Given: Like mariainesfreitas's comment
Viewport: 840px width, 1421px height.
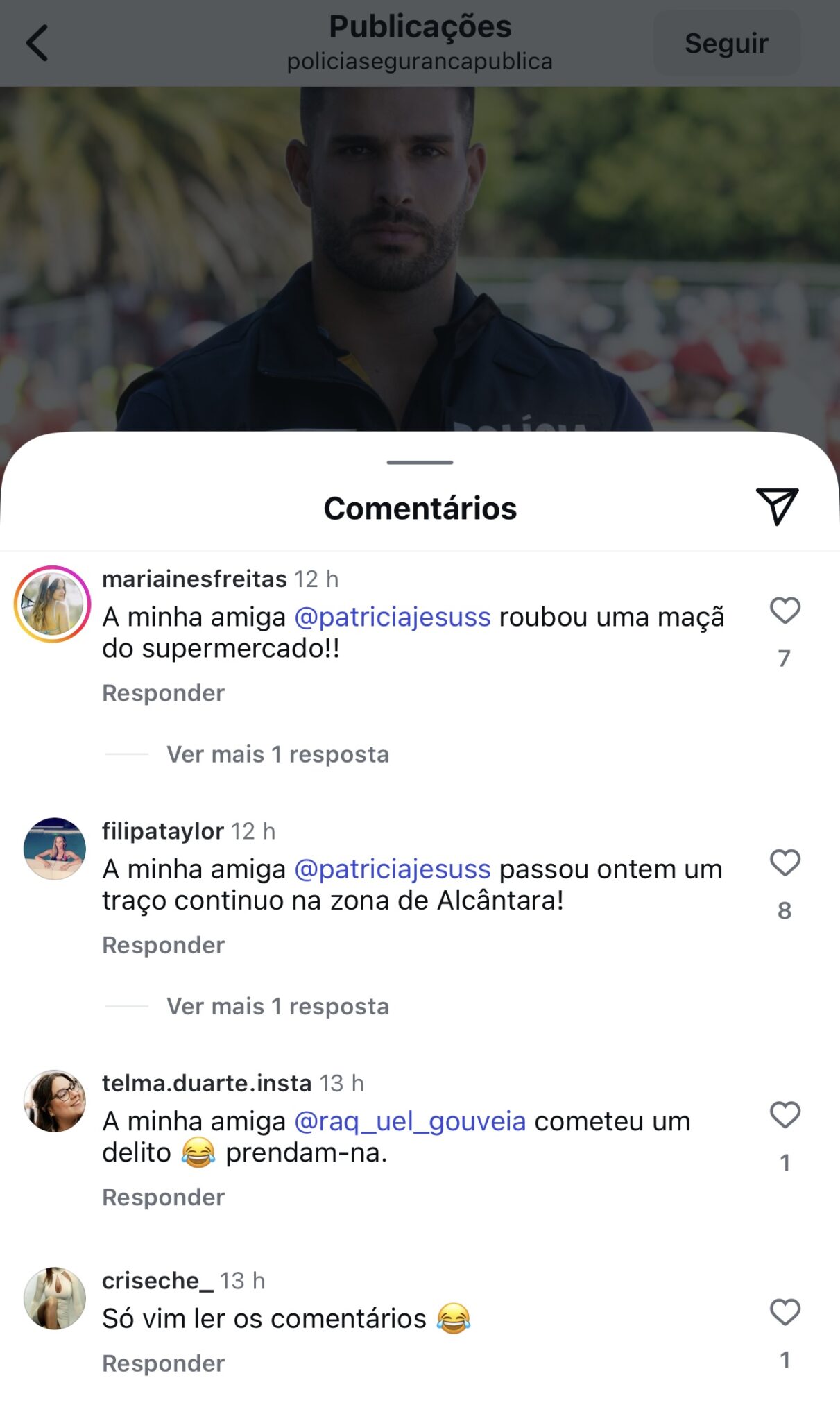Looking at the screenshot, I should tap(785, 611).
